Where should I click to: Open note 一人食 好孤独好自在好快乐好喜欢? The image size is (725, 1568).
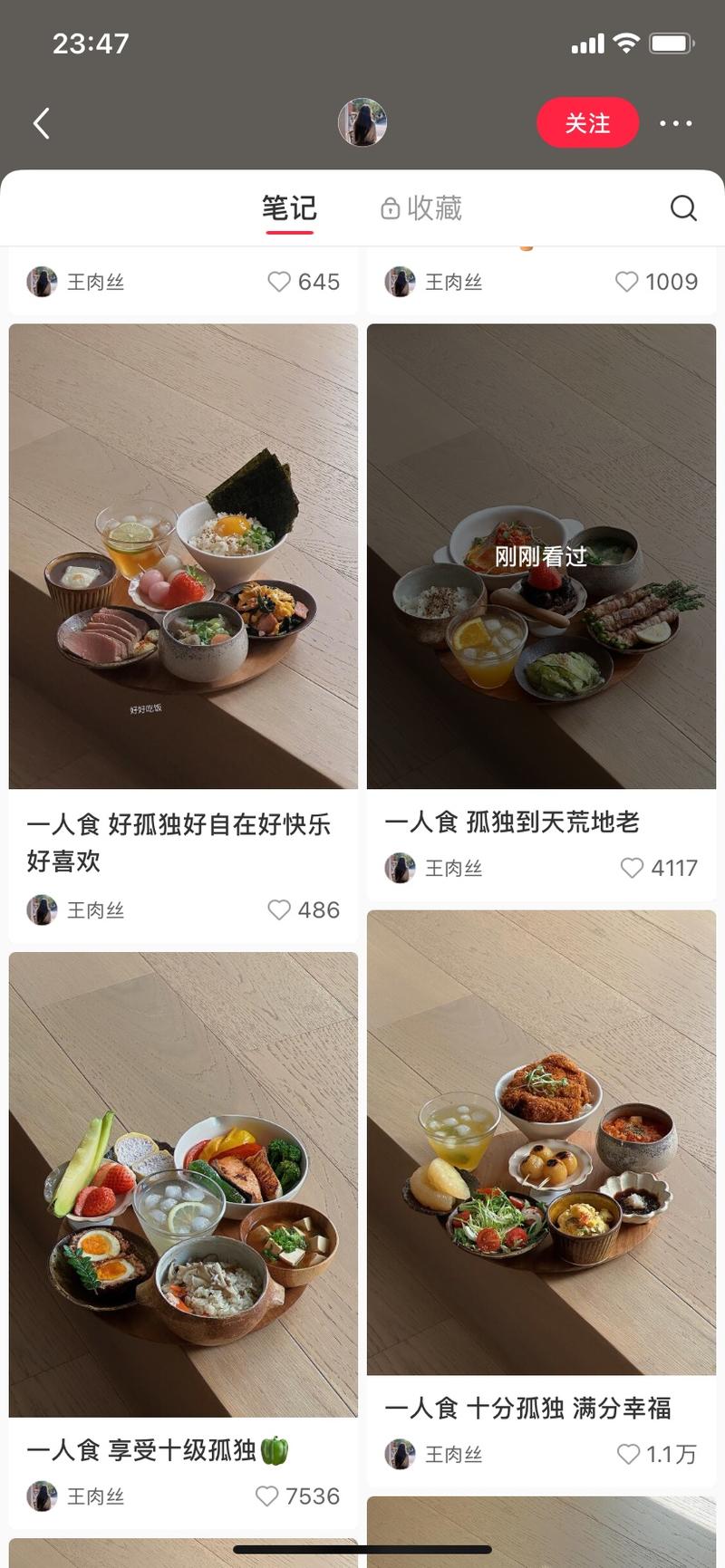[183, 556]
